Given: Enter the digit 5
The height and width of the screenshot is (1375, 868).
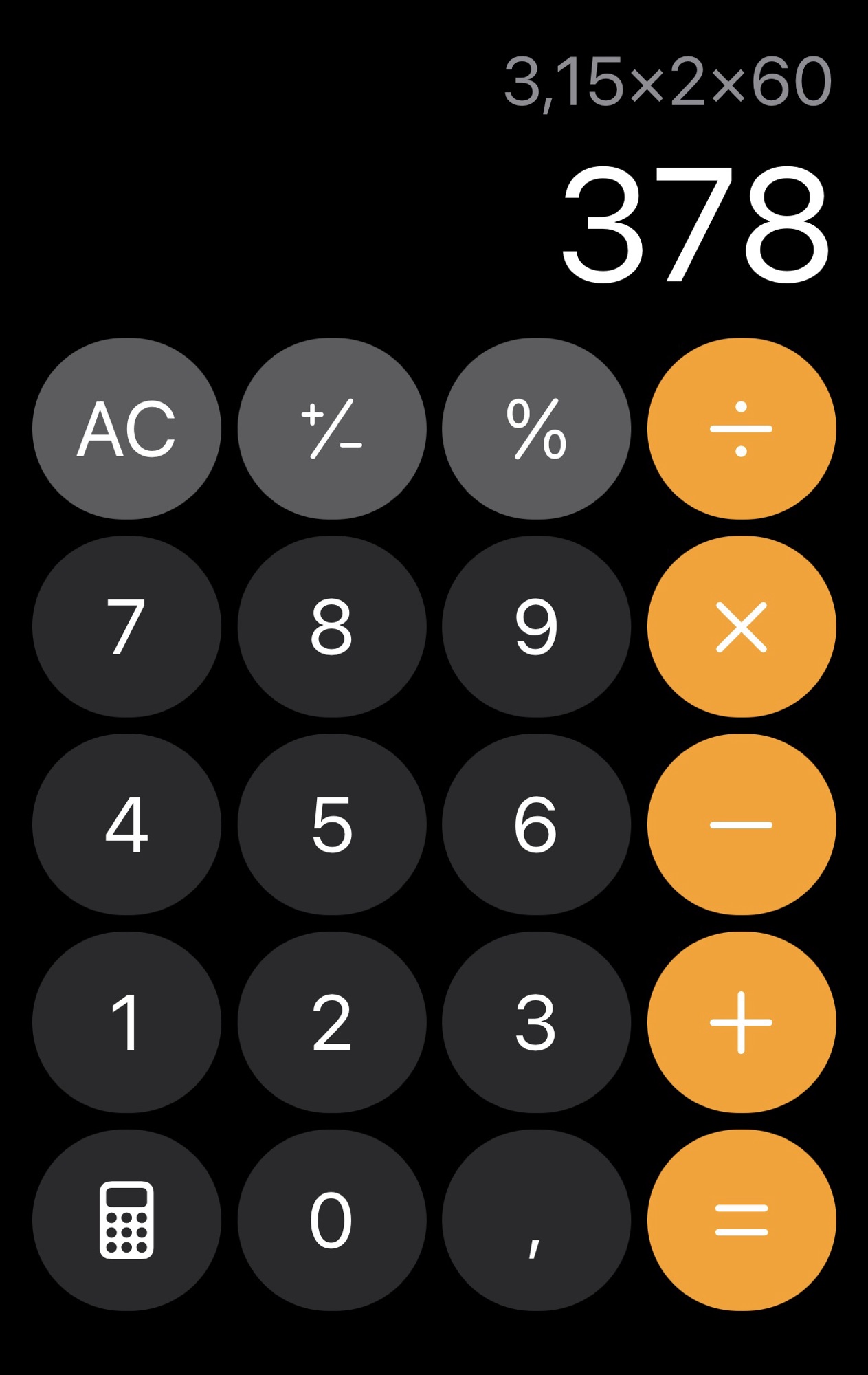Looking at the screenshot, I should (331, 824).
